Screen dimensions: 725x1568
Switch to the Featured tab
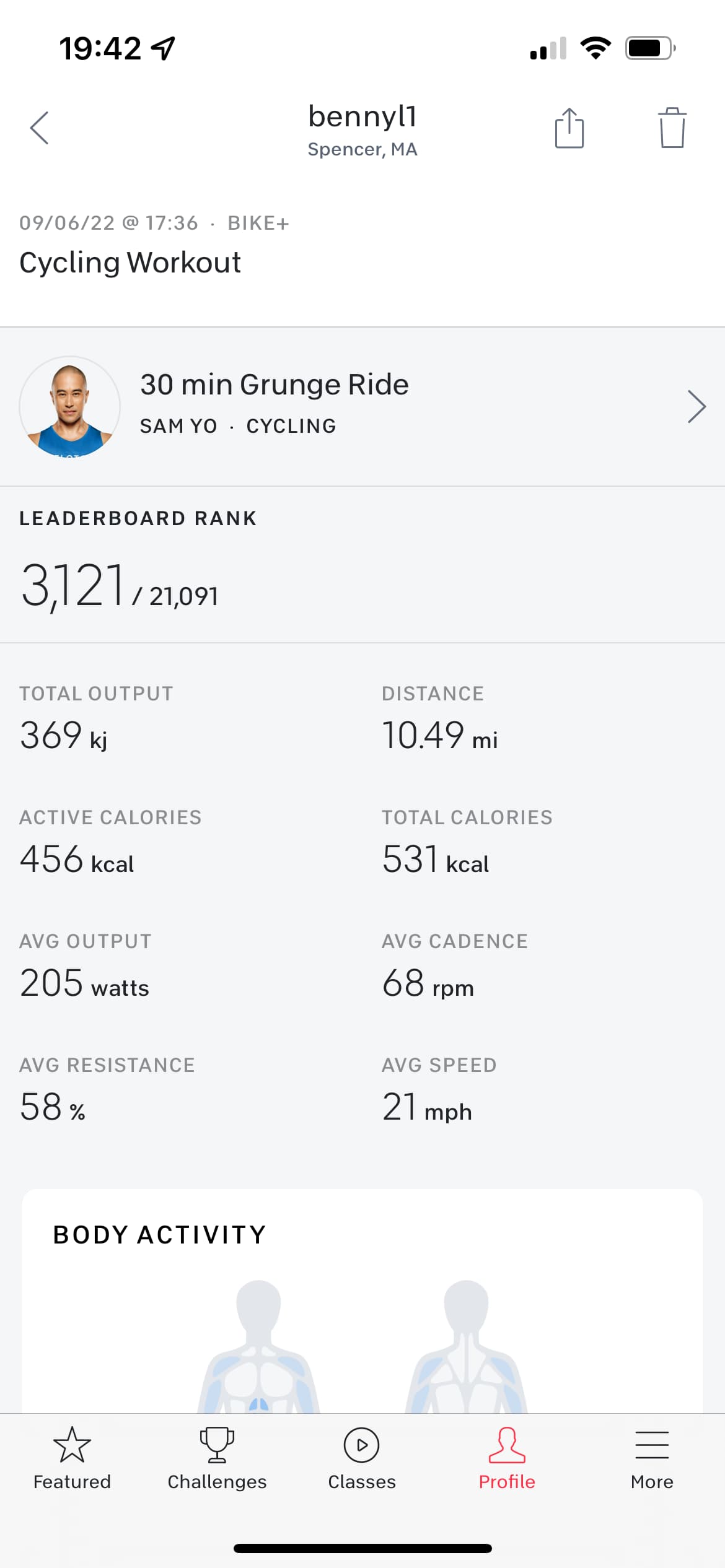click(72, 1459)
